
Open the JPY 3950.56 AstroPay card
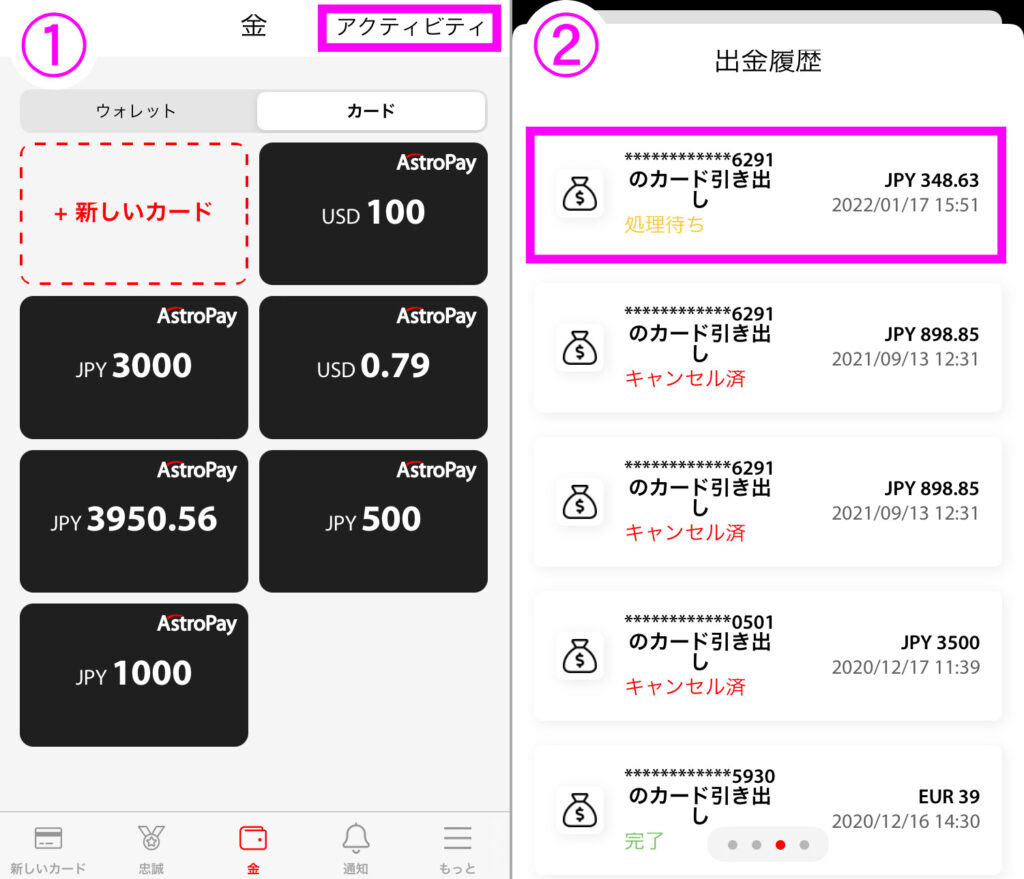[x=133, y=520]
